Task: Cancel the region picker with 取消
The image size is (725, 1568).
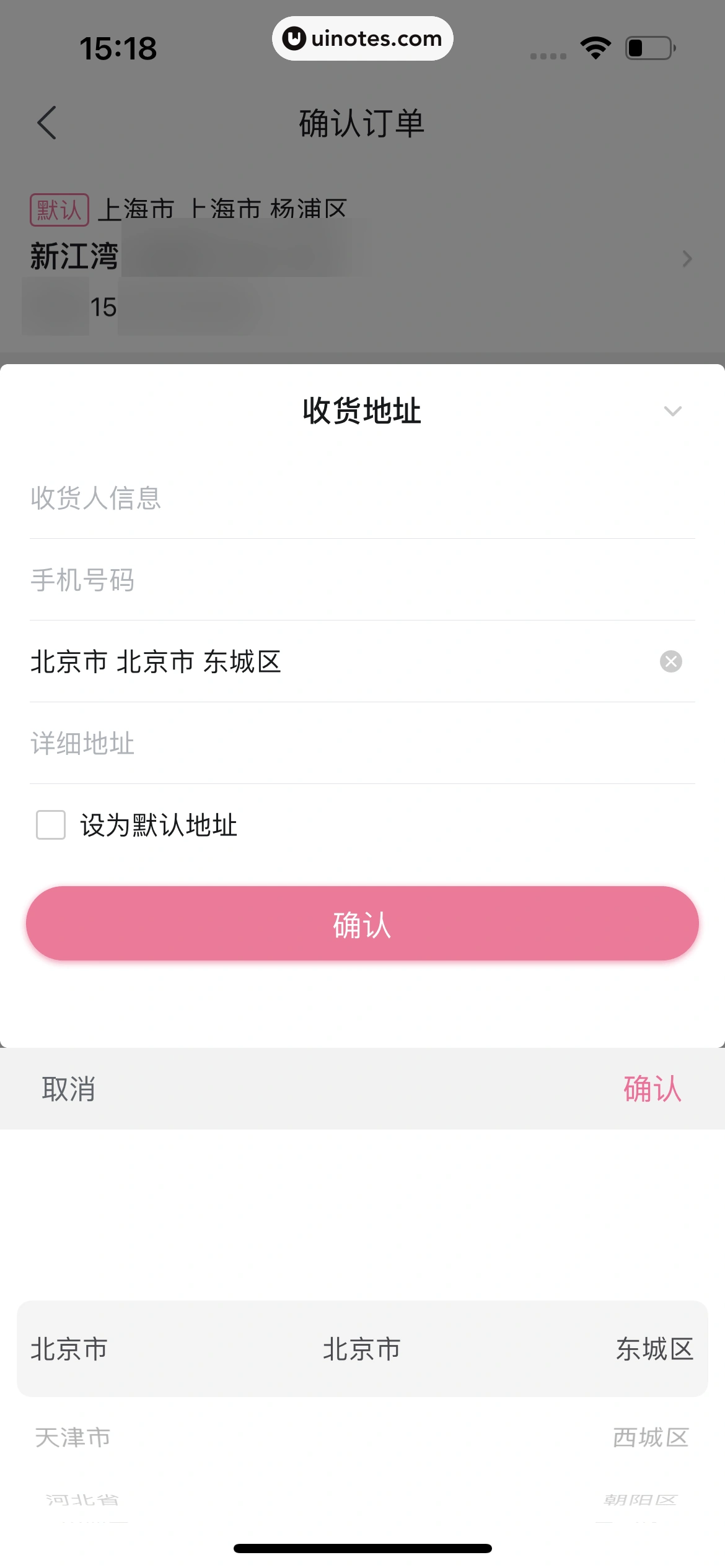Action: [x=68, y=1089]
